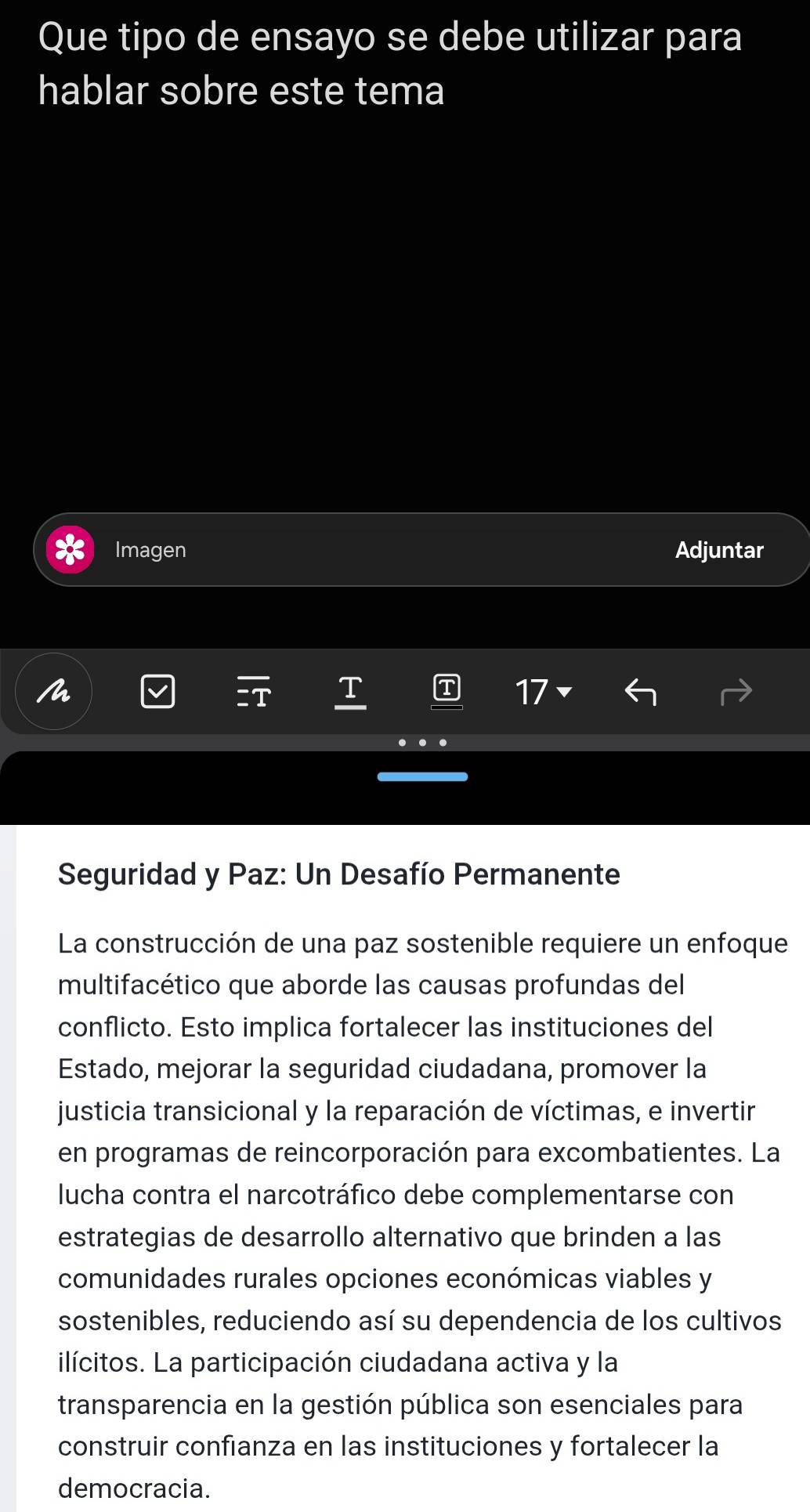This screenshot has width=810, height=1512.
Task: Choose the text background highlight tool
Action: [x=447, y=691]
